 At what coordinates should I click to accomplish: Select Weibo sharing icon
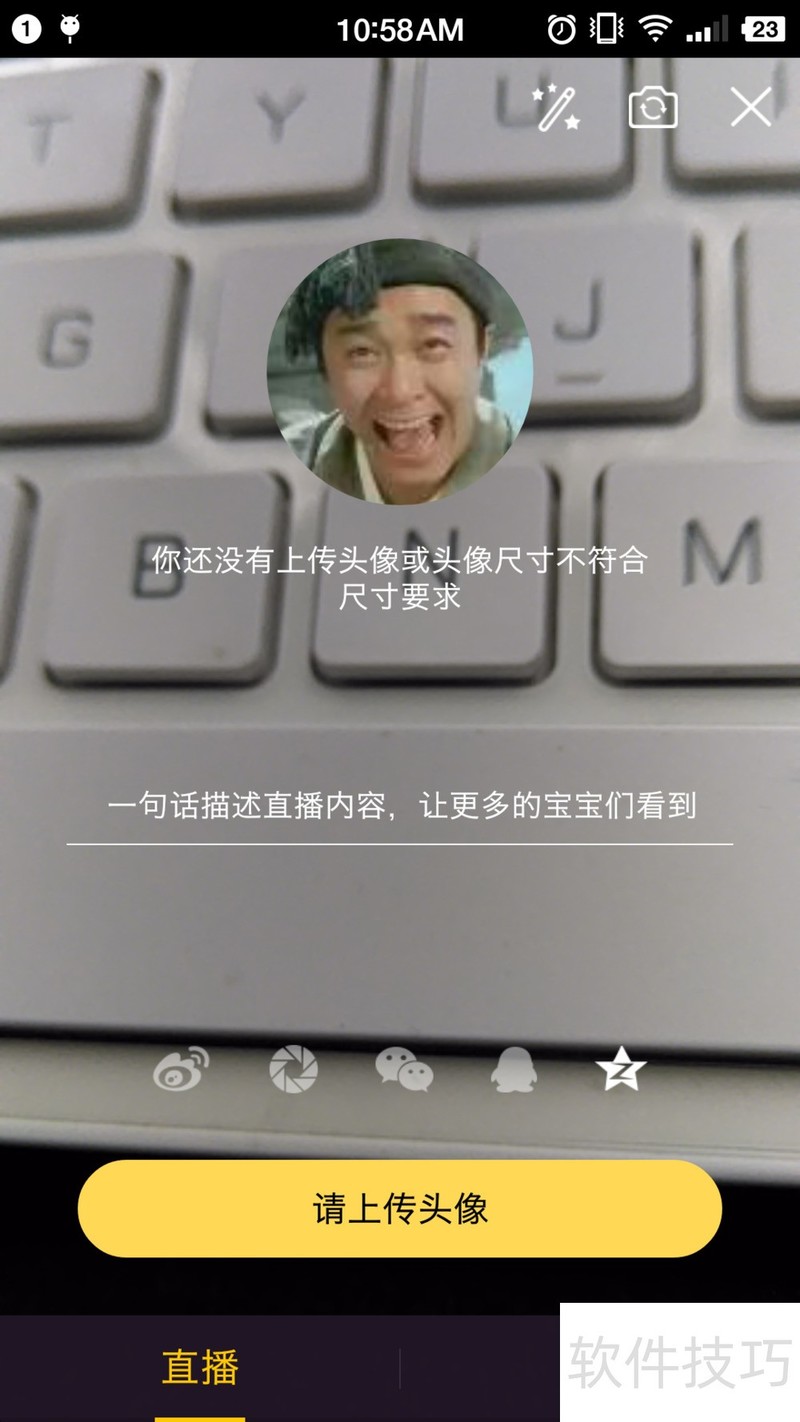pyautogui.click(x=181, y=1069)
